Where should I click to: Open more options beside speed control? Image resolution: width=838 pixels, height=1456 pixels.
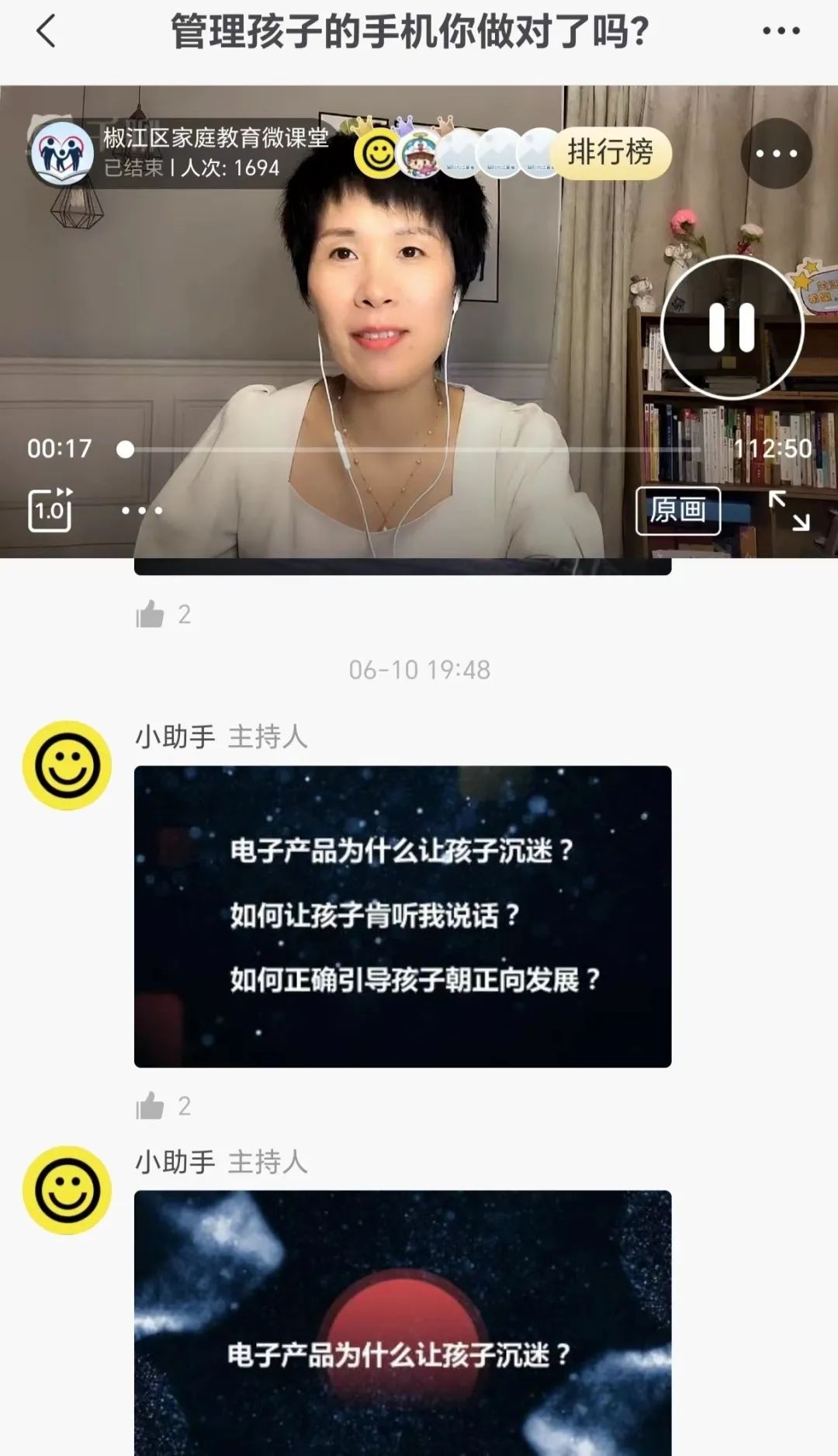tap(142, 511)
